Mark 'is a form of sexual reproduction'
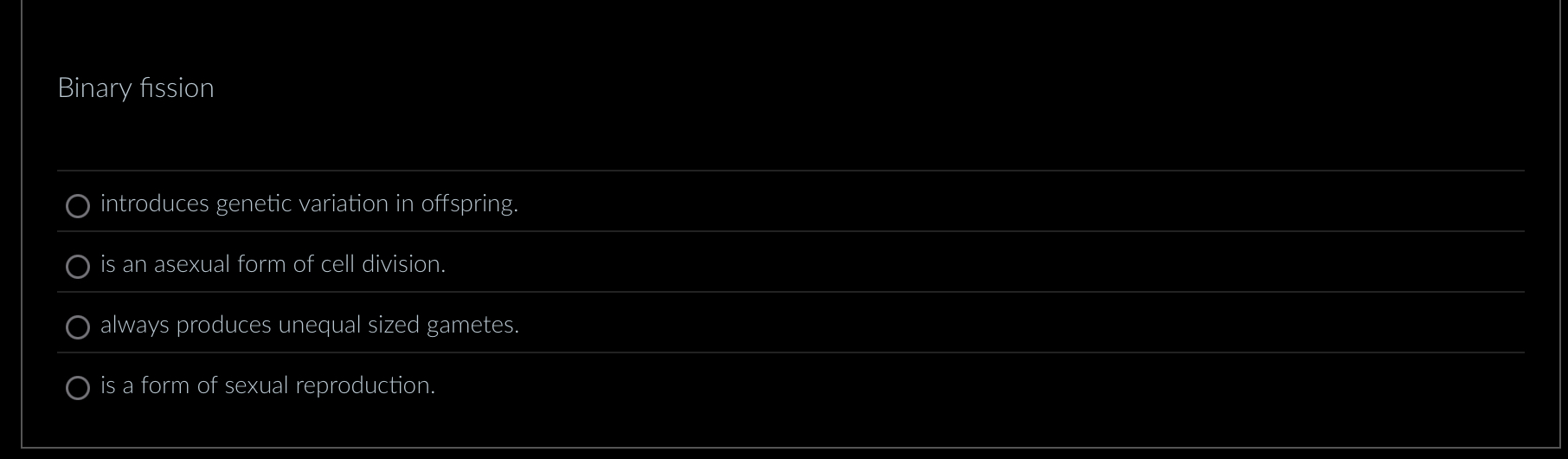This screenshot has height=459, width=1568. pyautogui.click(x=78, y=387)
